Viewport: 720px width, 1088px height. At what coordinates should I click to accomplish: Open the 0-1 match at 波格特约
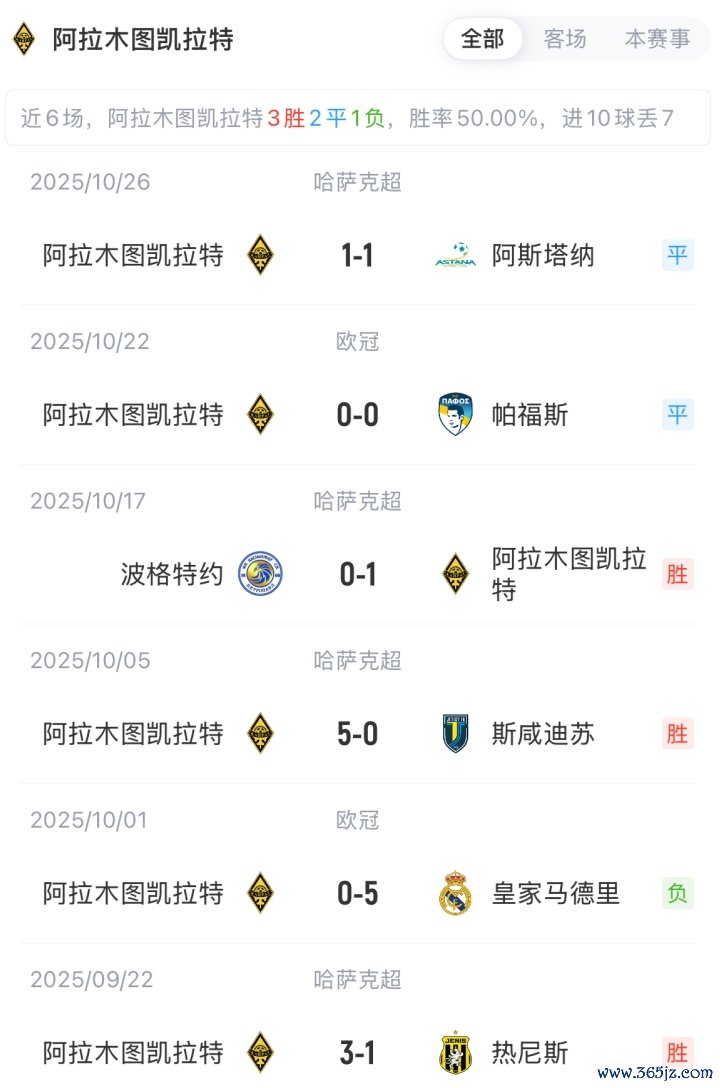358,574
